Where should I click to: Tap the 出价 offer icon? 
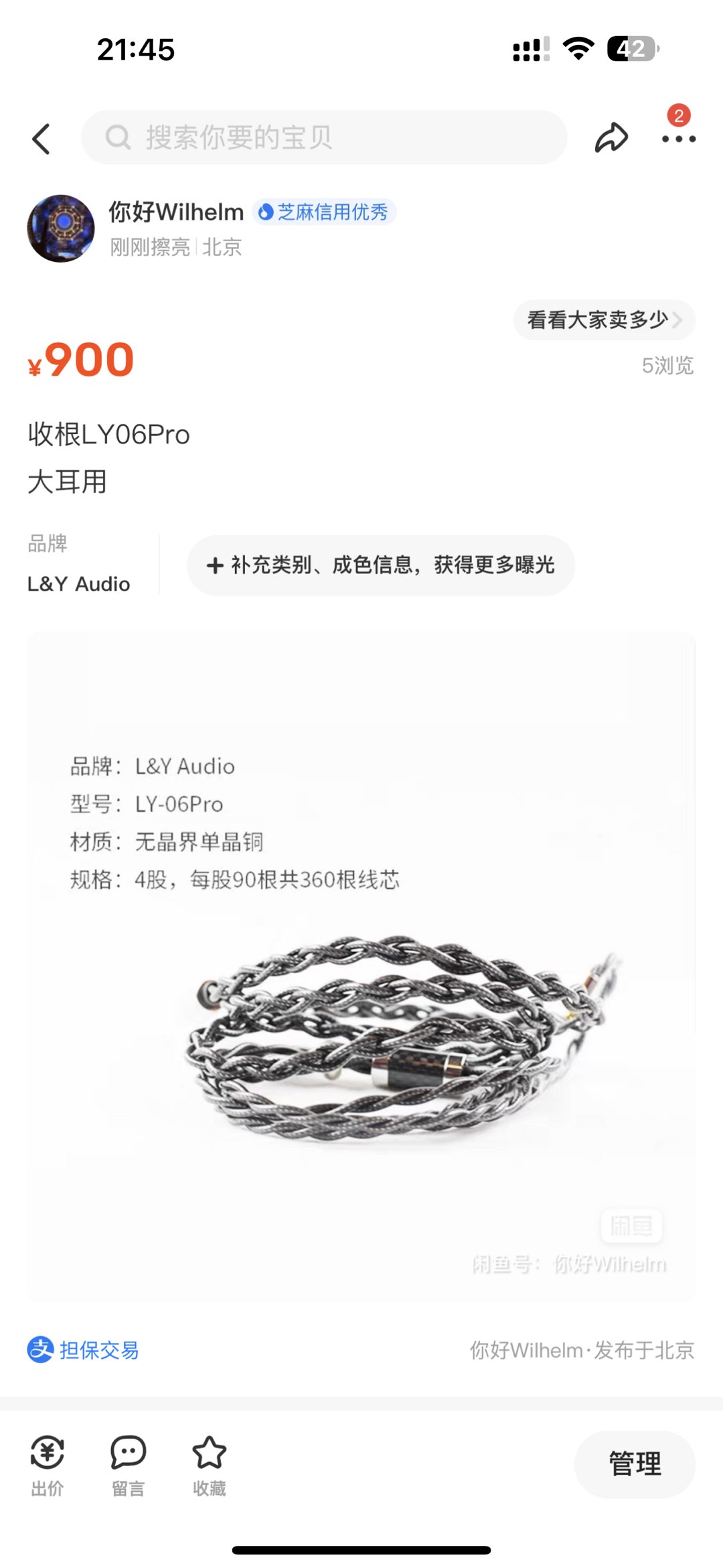(48, 1465)
